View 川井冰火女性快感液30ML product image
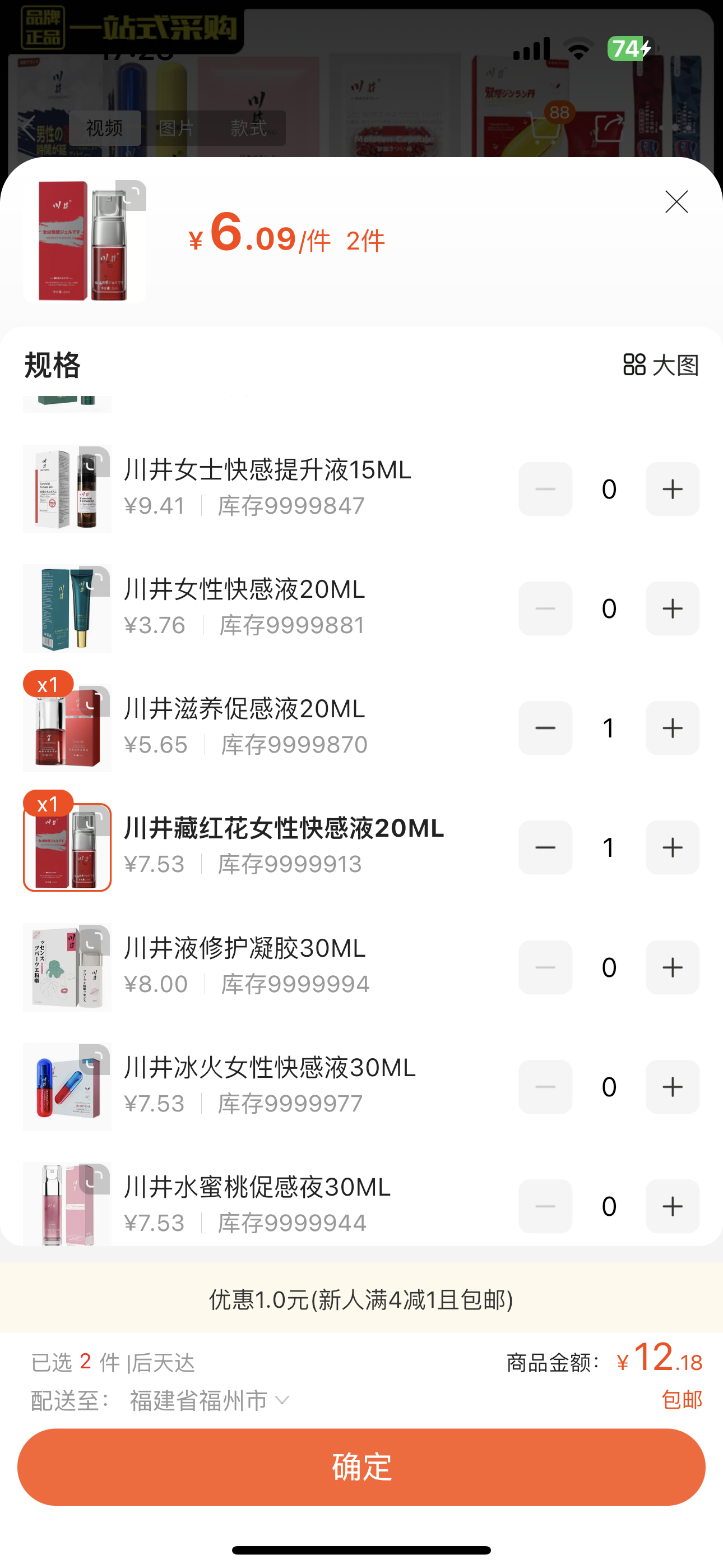 pyautogui.click(x=67, y=1086)
